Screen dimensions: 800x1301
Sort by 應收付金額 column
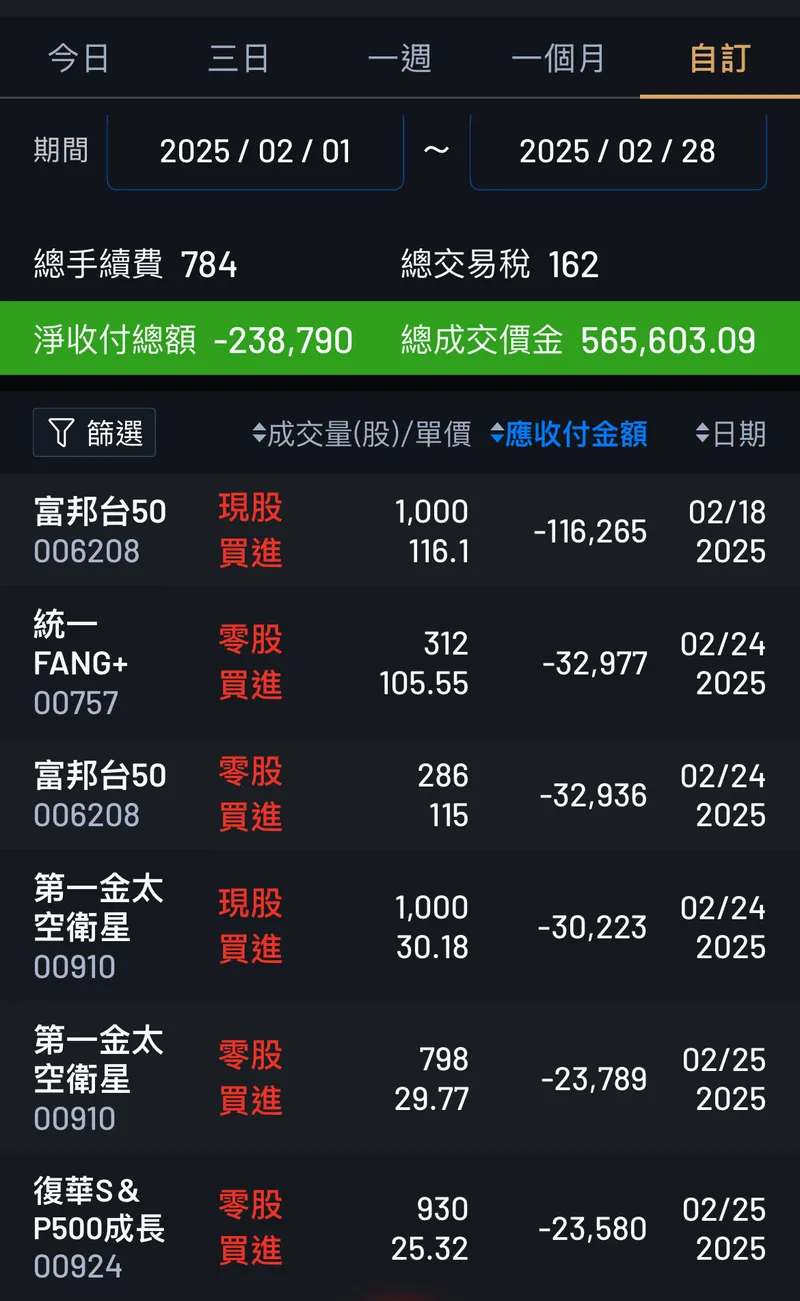pyautogui.click(x=569, y=433)
